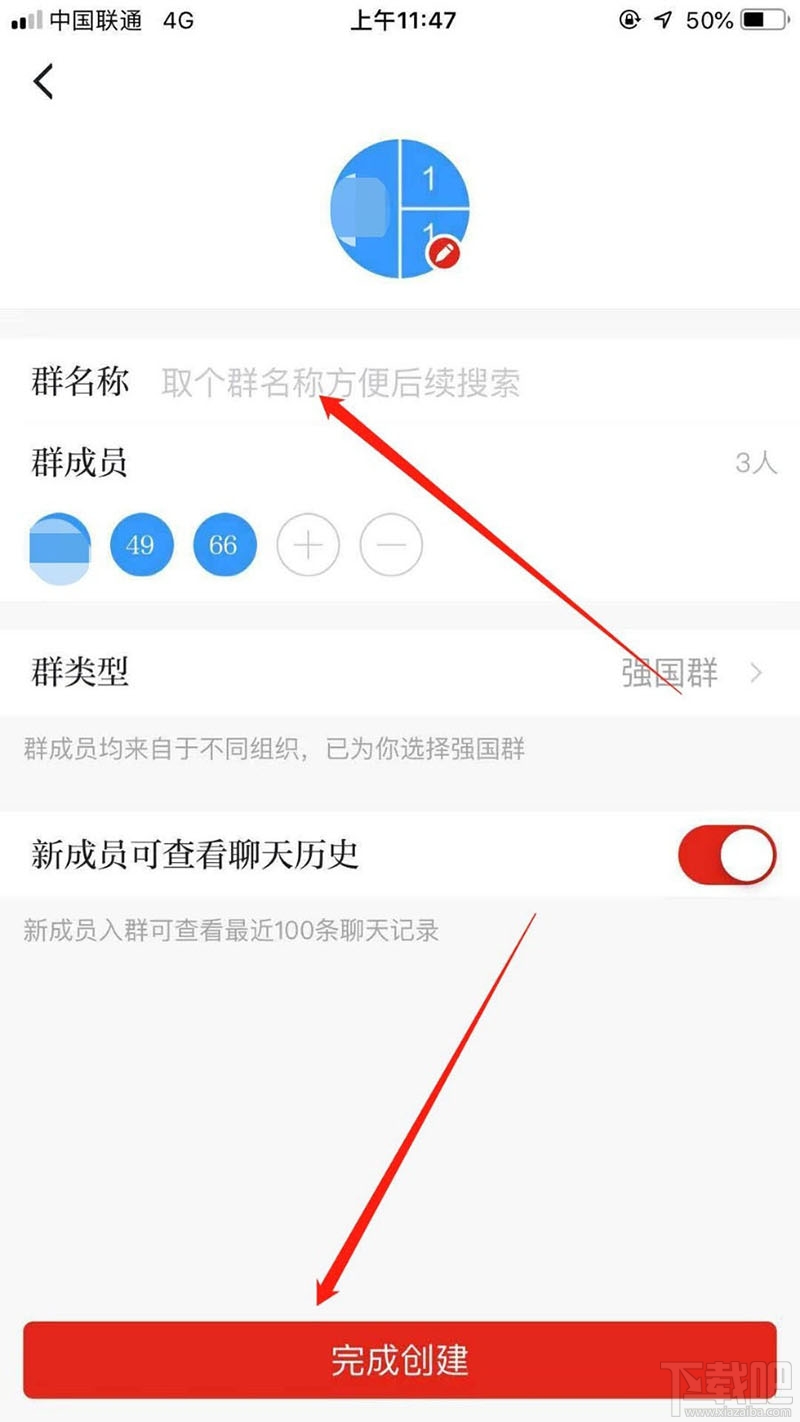800x1422 pixels.
Task: Select the first member avatar
Action: pyautogui.click(x=58, y=545)
